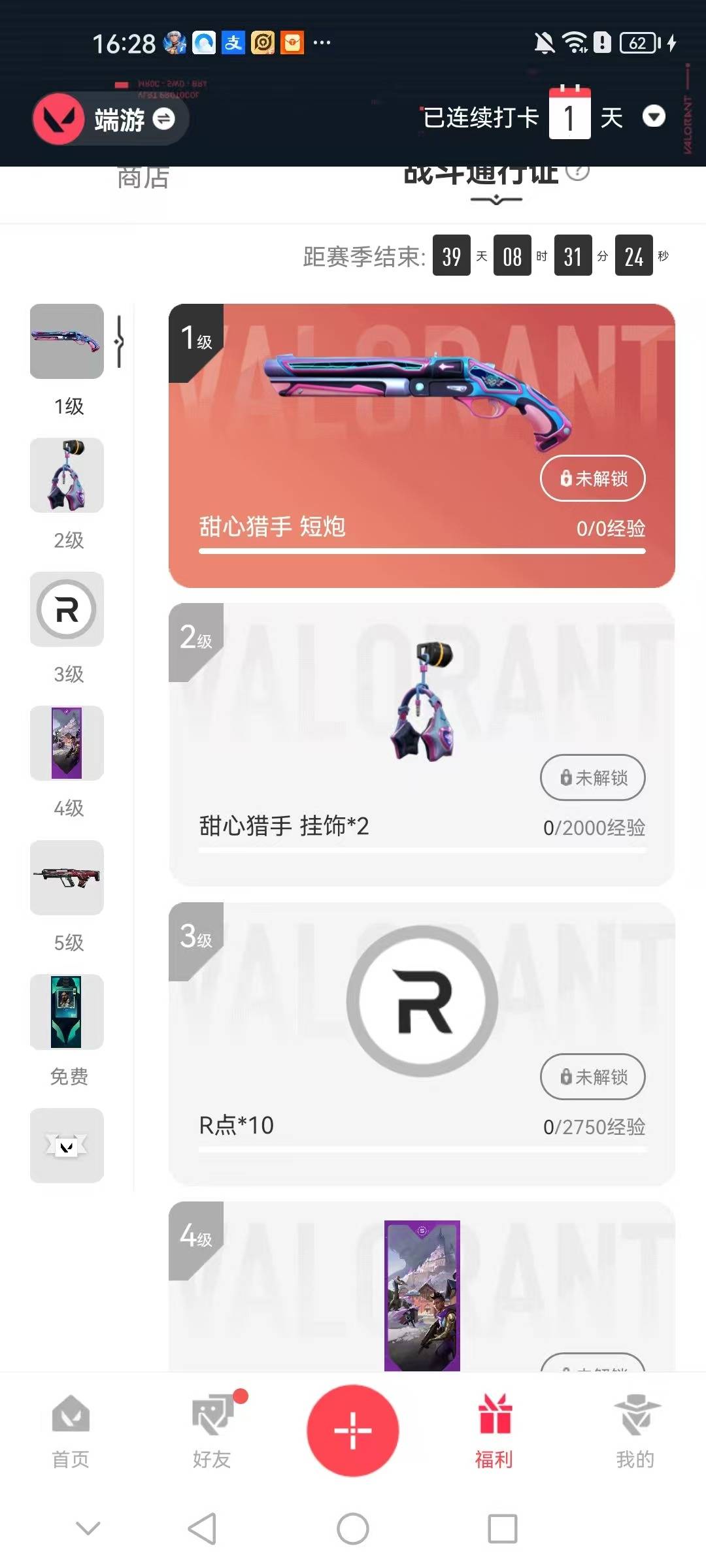Select the 免费 reward thumbnail
The image size is (706, 1568).
click(67, 1012)
